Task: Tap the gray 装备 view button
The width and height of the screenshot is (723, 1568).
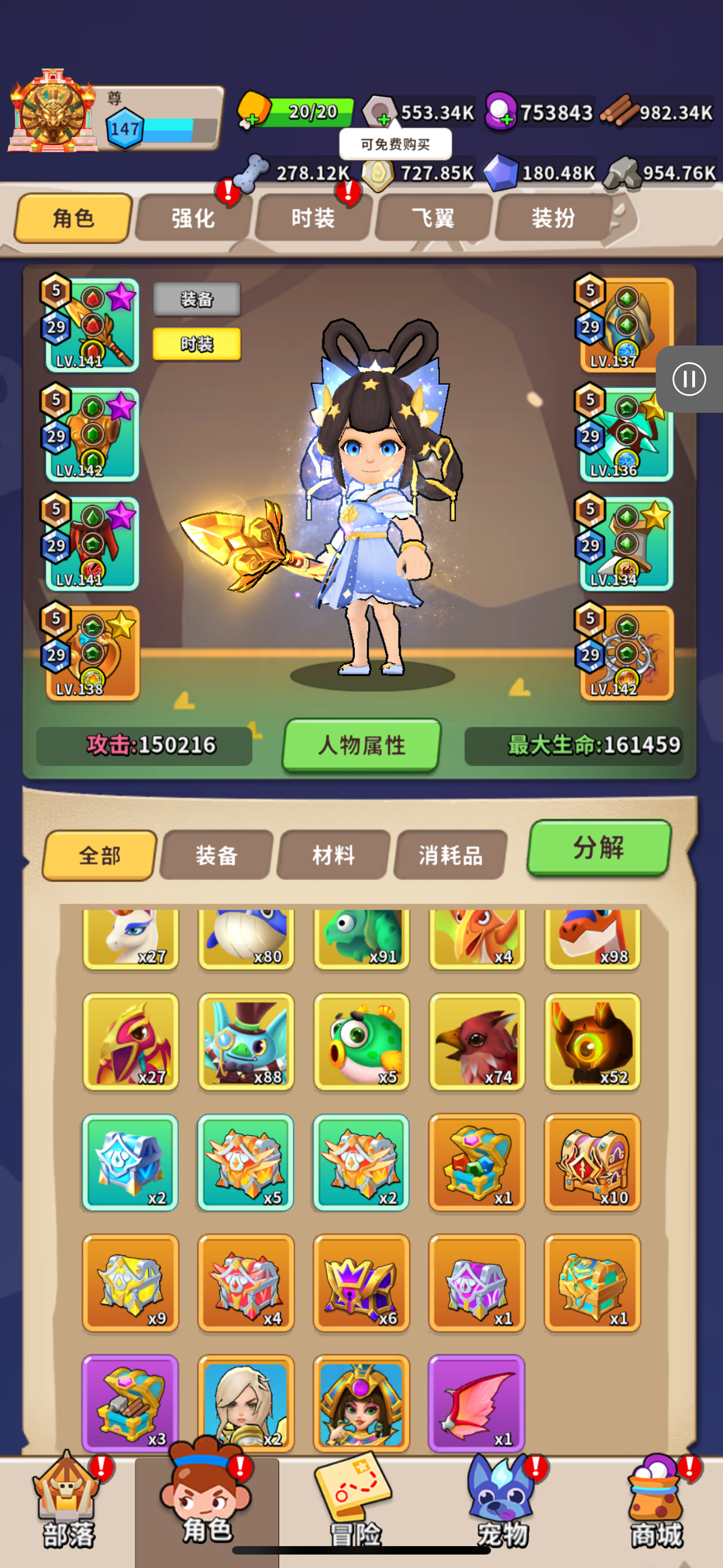Action: click(196, 299)
